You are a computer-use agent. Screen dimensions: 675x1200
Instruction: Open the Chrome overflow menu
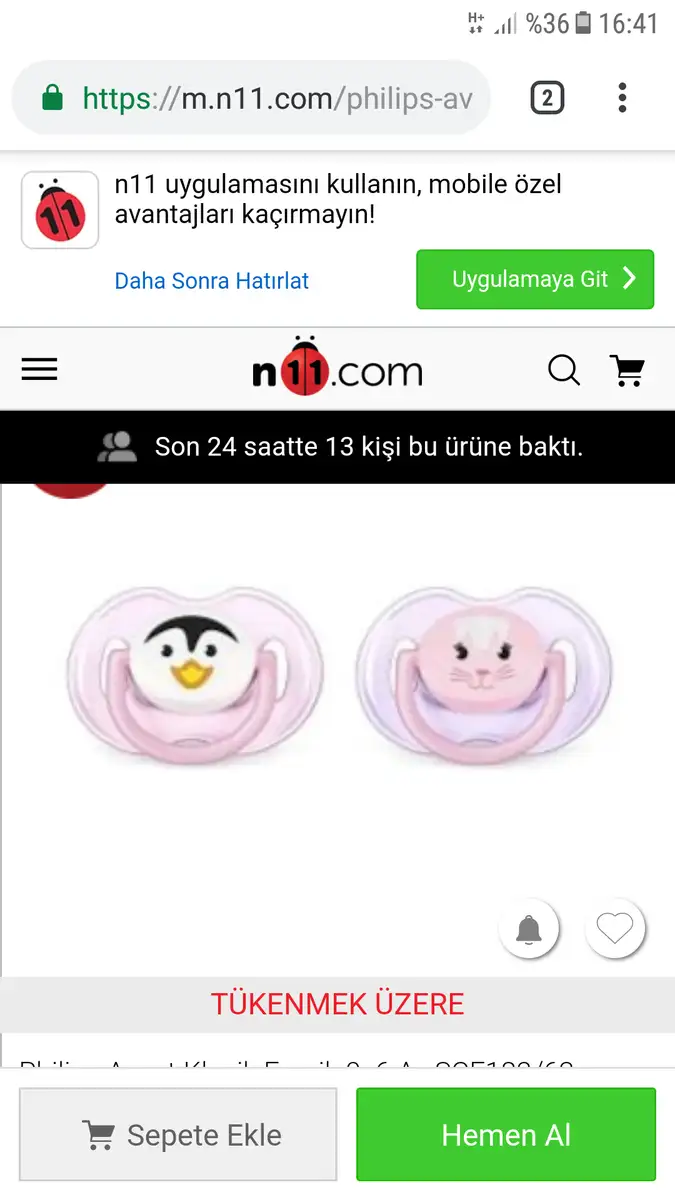[622, 98]
